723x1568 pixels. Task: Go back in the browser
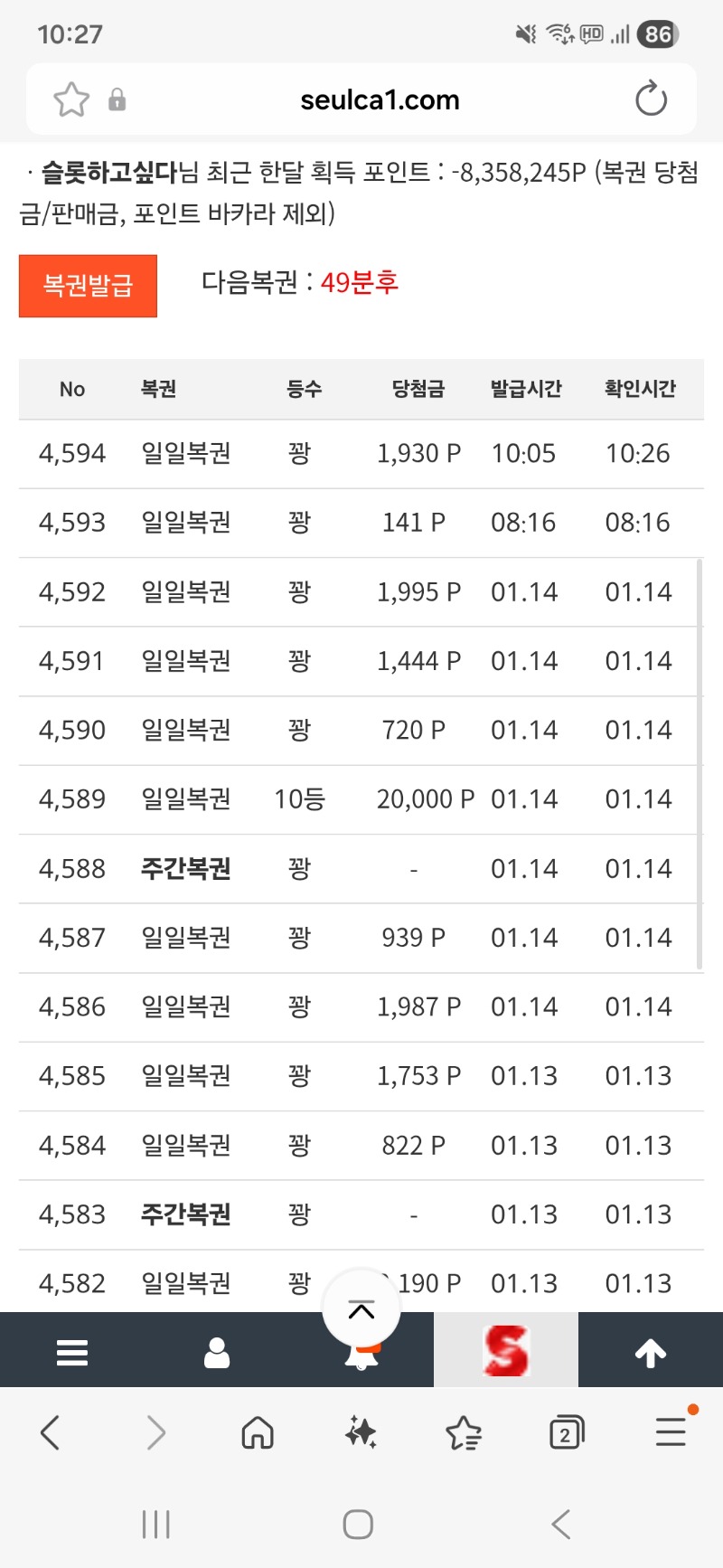(51, 1432)
